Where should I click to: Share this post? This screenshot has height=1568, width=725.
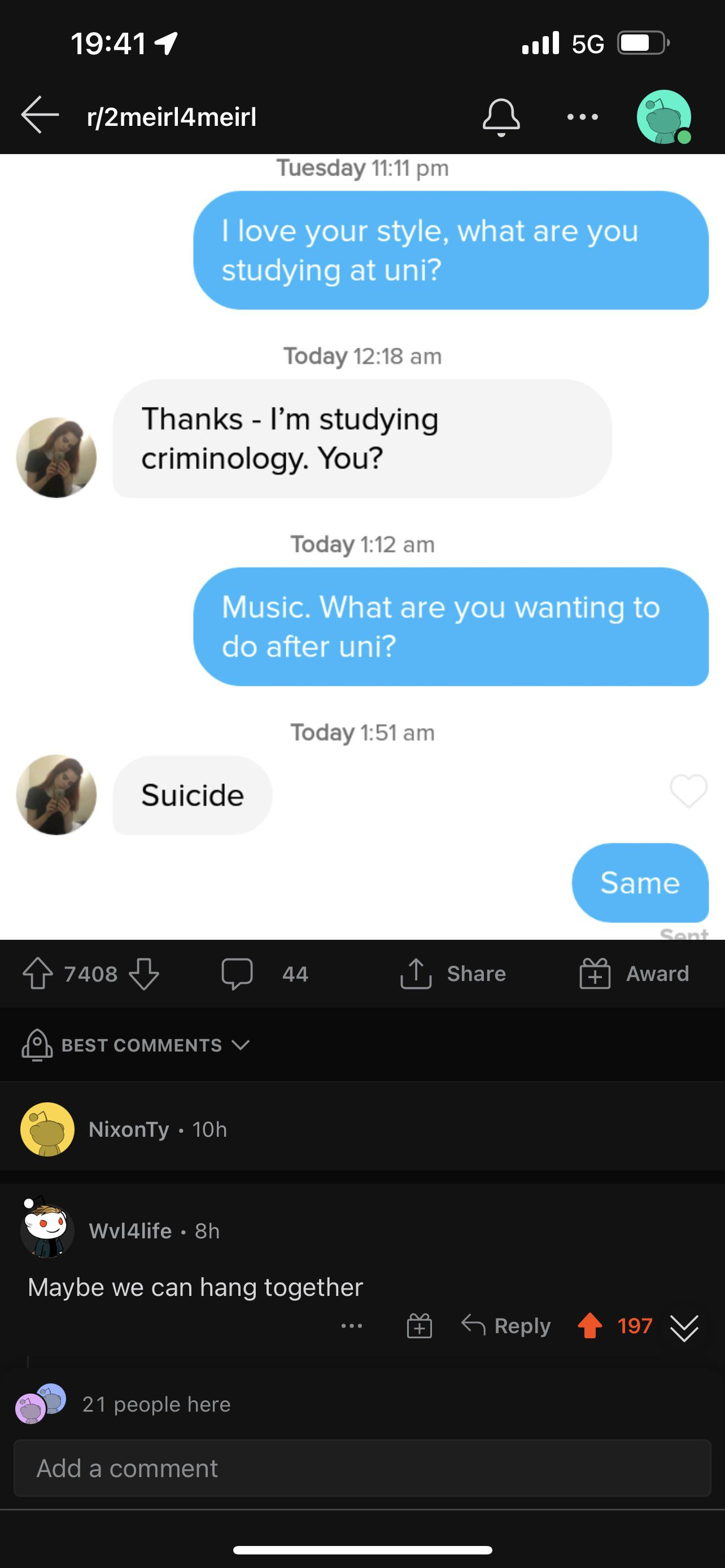[453, 973]
